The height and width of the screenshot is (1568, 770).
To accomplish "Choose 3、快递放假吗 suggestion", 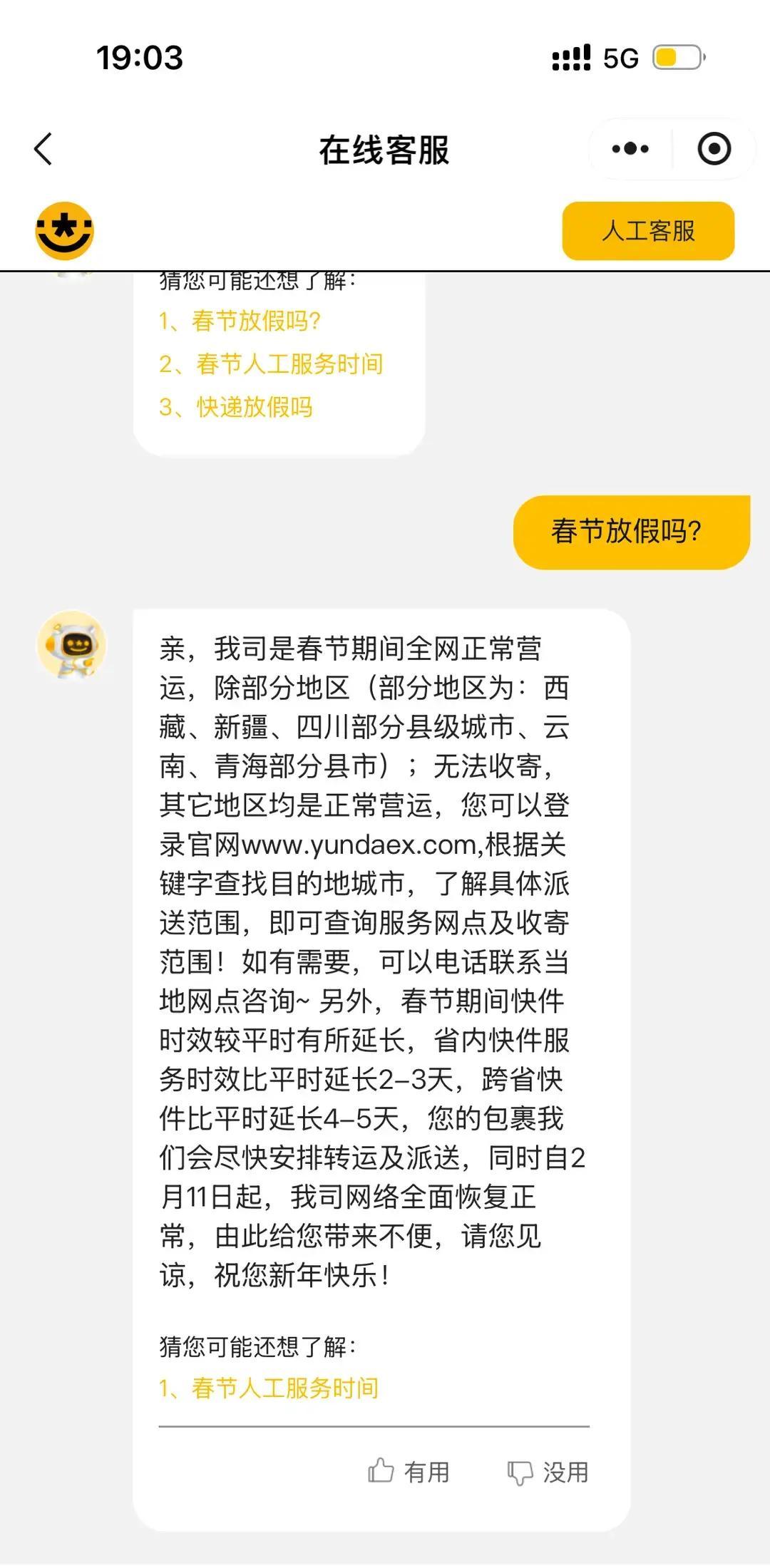I will (x=236, y=407).
